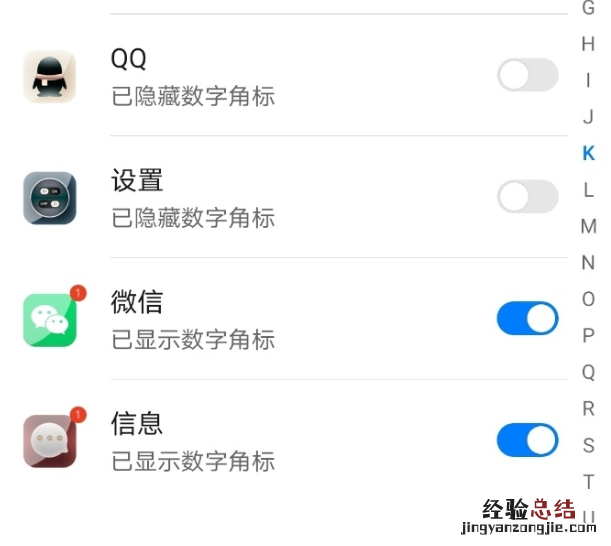Viewport: 611px width, 546px height.
Task: Disable the number badge for 微信
Action: click(527, 319)
